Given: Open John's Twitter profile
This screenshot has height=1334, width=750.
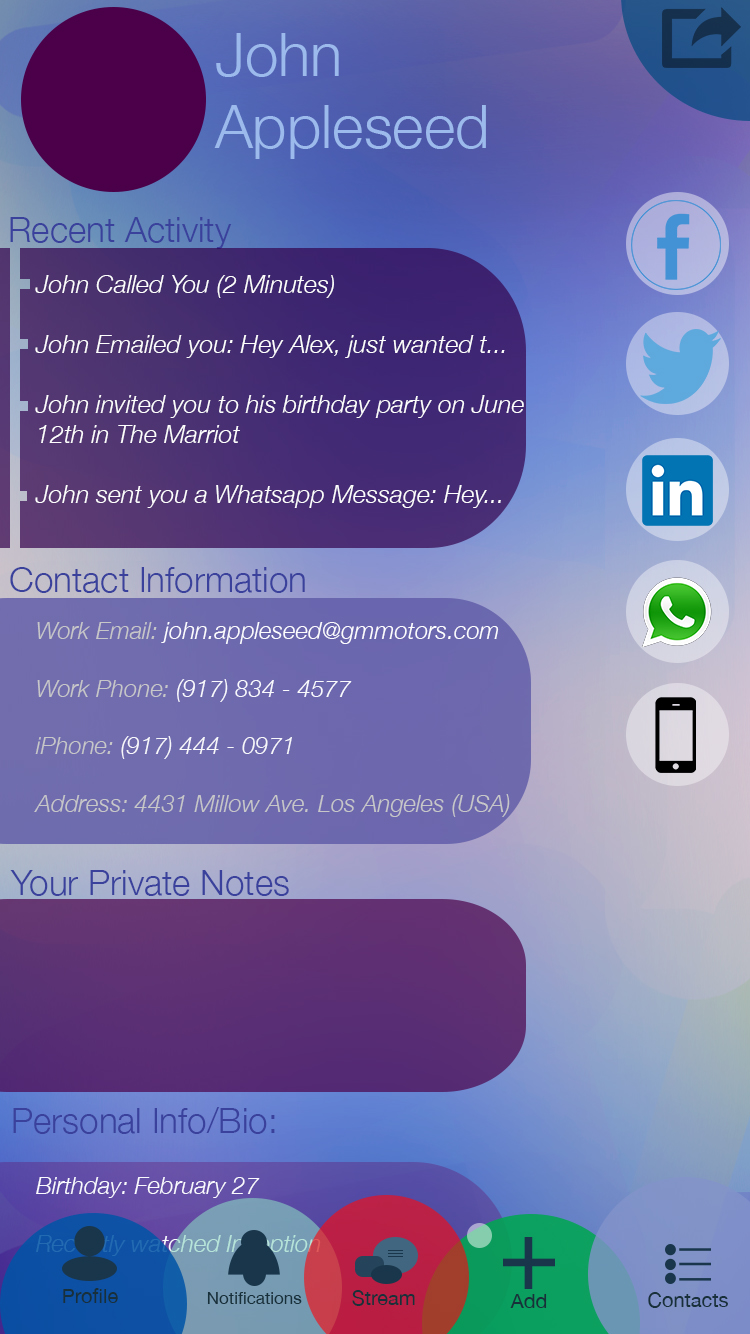Looking at the screenshot, I should pos(677,366).
